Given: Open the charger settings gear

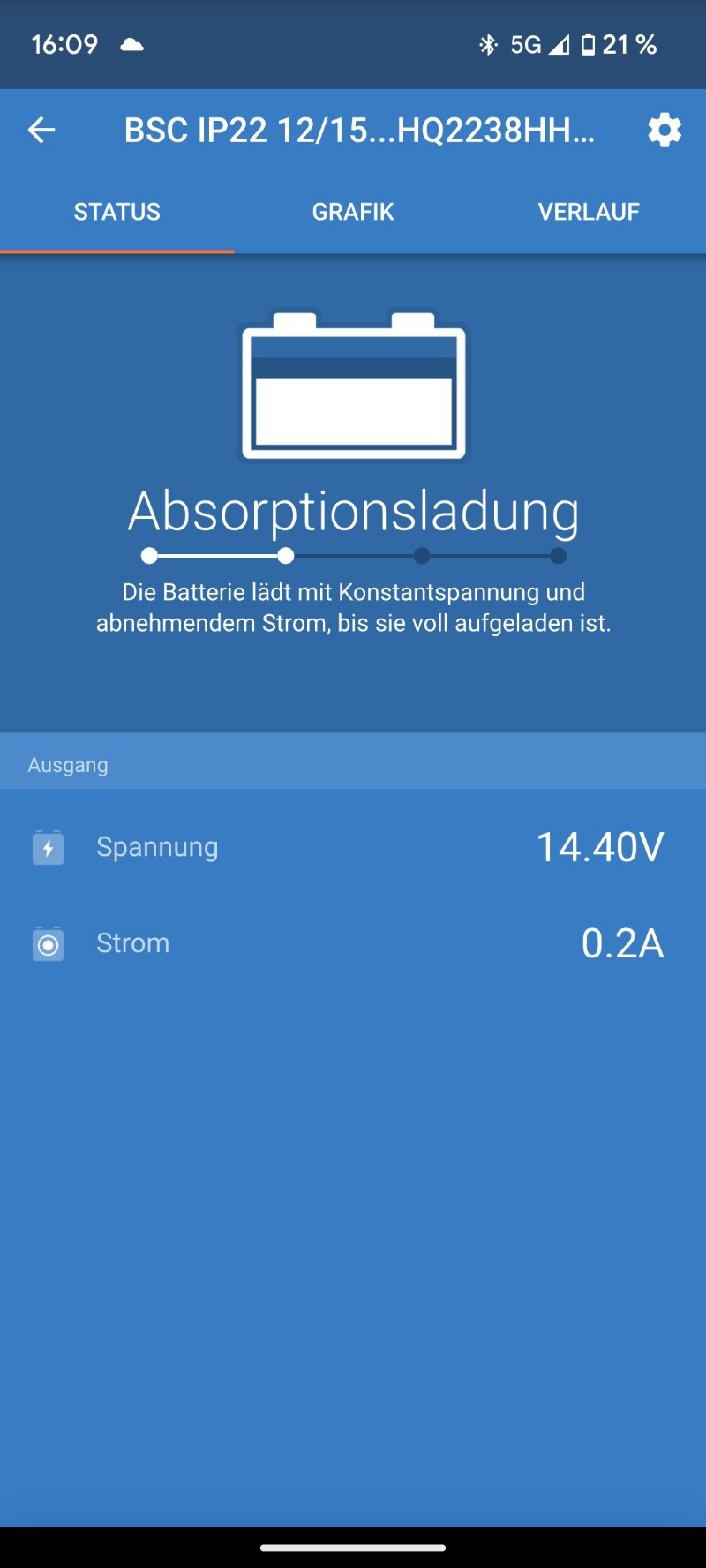Looking at the screenshot, I should 665,131.
